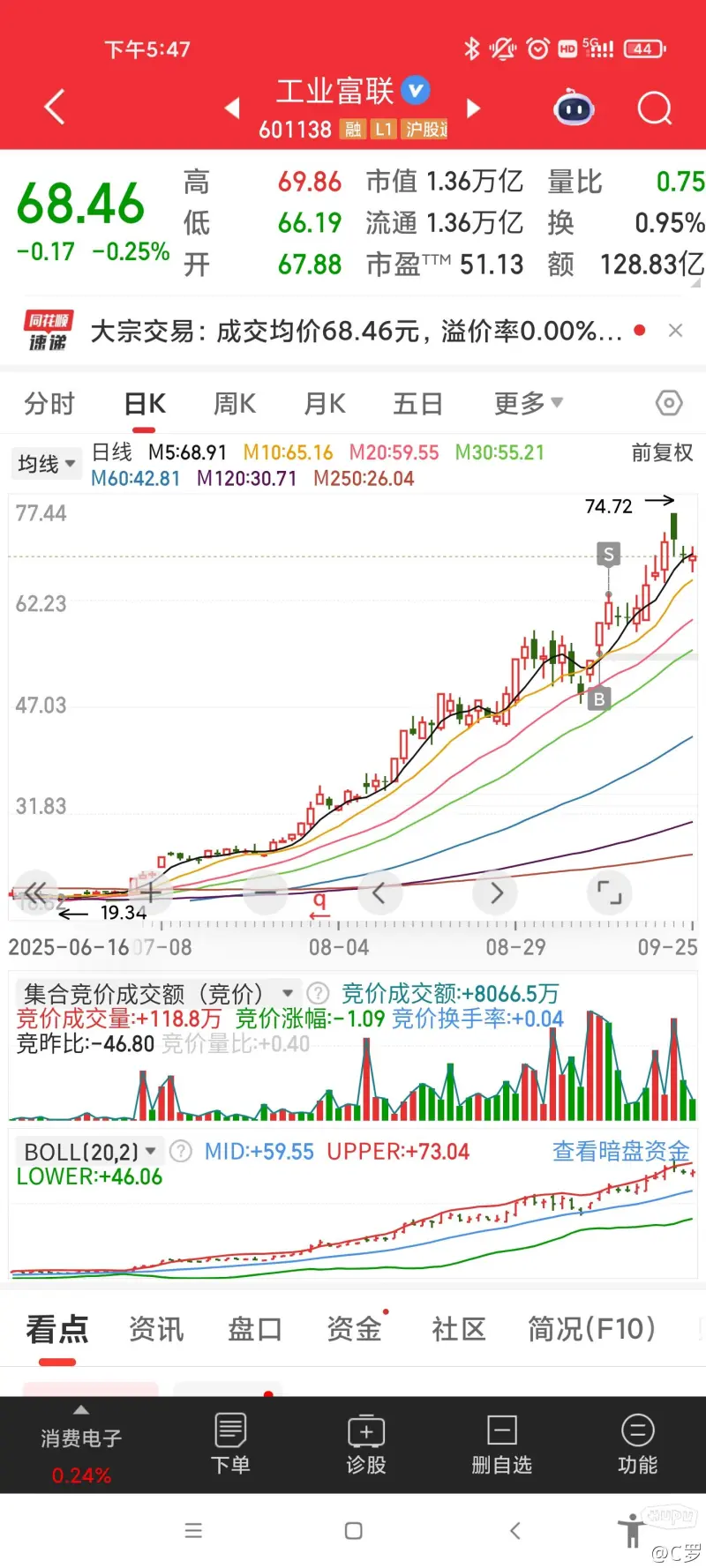Open the 均线 indicator dropdown
The image size is (706, 1568).
(46, 464)
